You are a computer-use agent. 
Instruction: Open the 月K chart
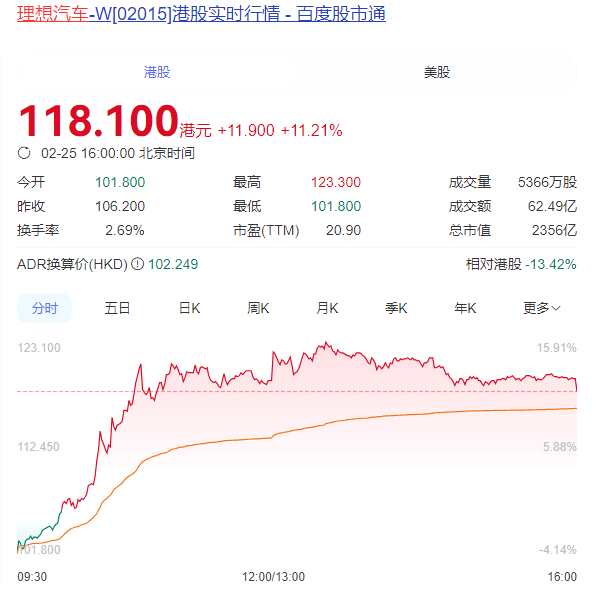click(x=327, y=308)
